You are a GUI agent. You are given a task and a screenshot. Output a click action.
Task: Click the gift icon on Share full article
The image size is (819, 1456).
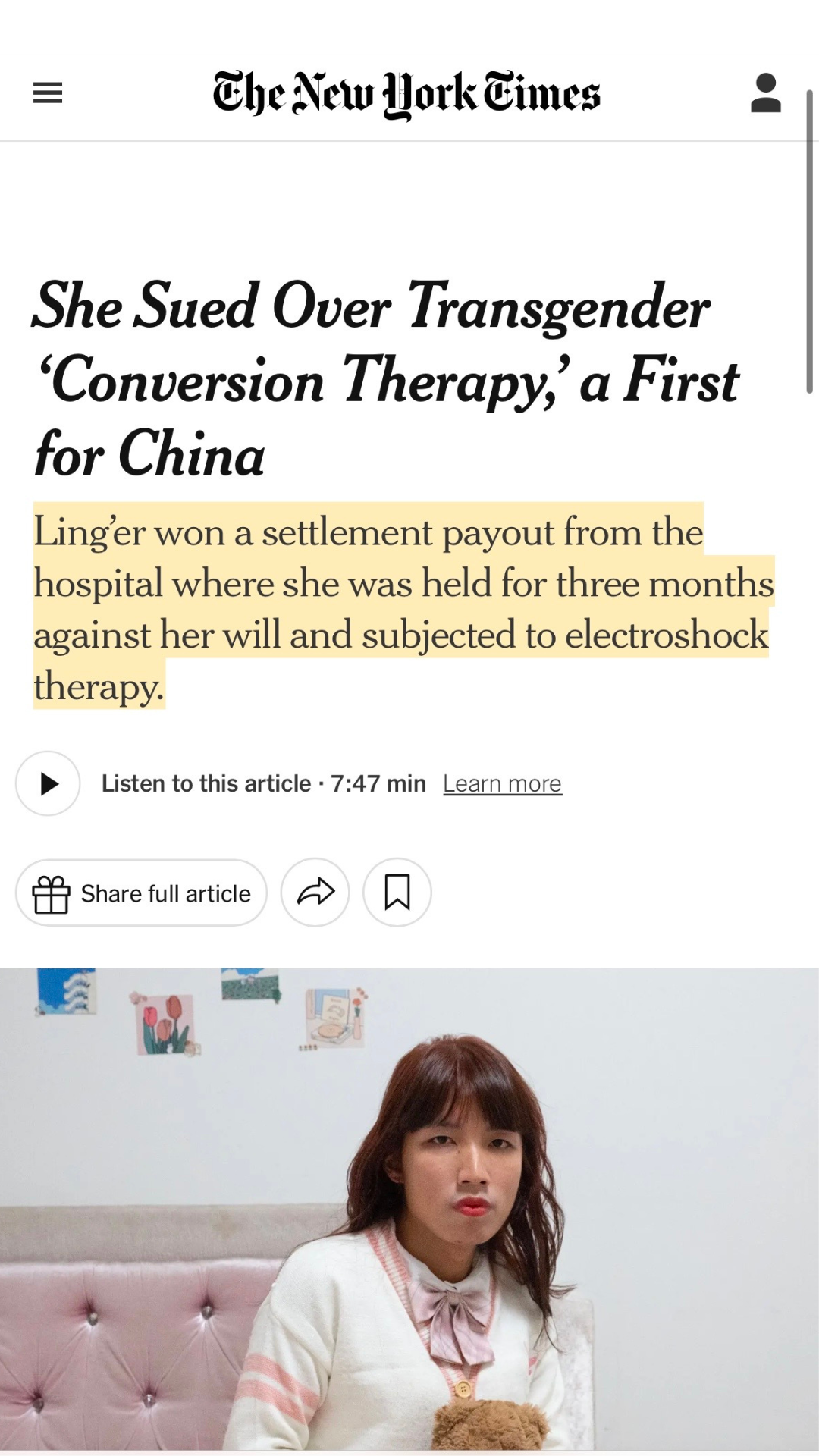pos(50,893)
